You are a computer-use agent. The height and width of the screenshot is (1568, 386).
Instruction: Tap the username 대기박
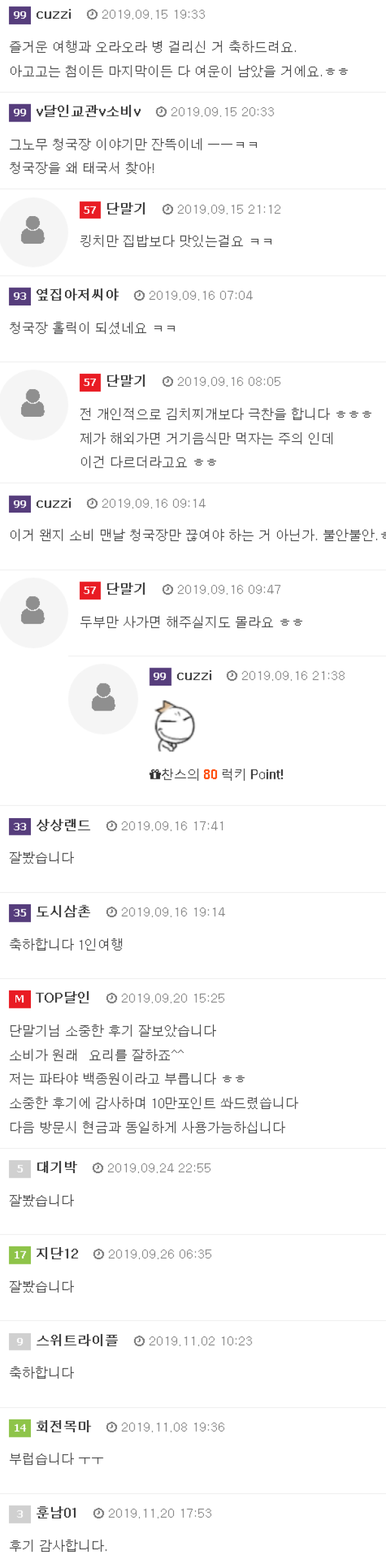click(x=57, y=1167)
